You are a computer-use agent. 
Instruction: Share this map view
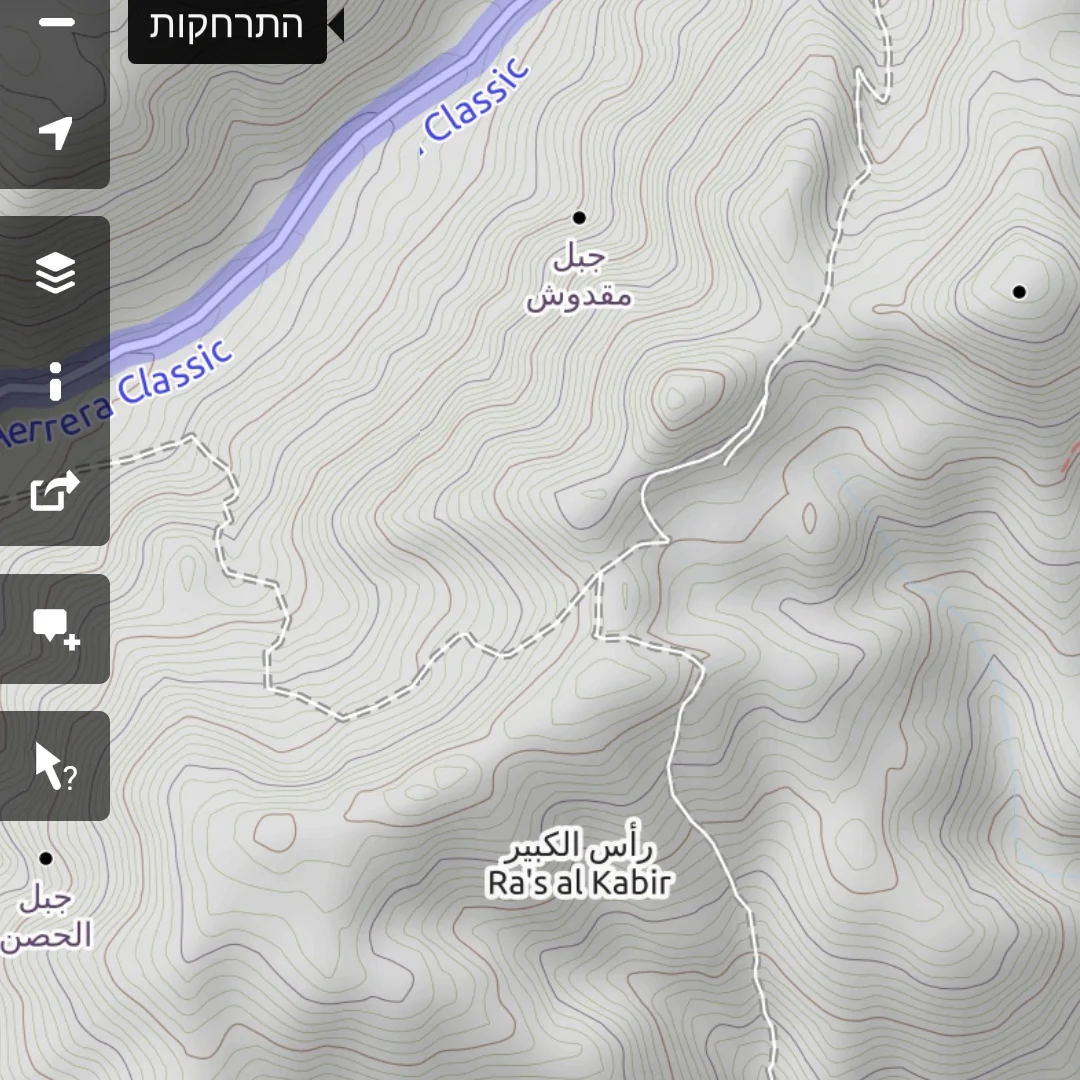tap(55, 491)
